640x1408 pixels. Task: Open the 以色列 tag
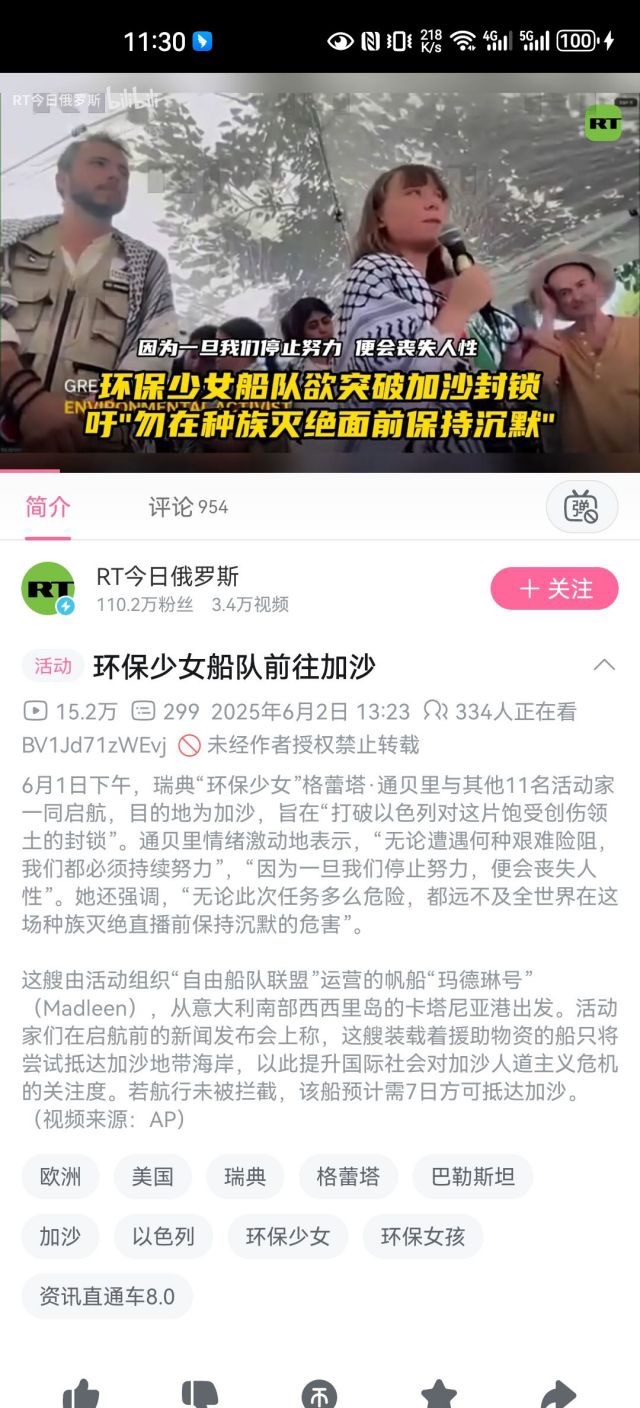tap(163, 1237)
